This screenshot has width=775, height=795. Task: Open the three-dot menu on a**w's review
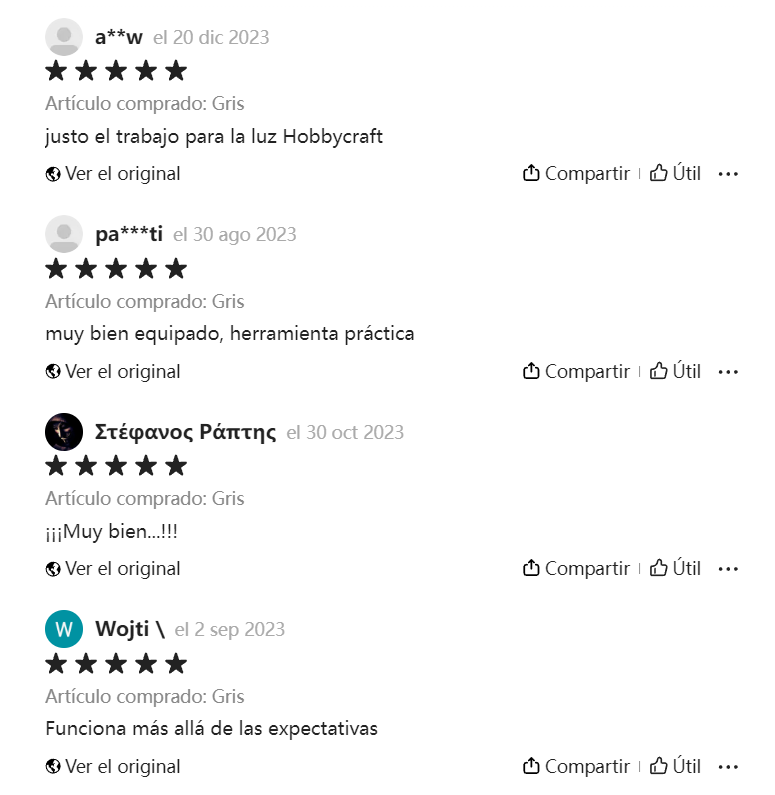point(728,174)
